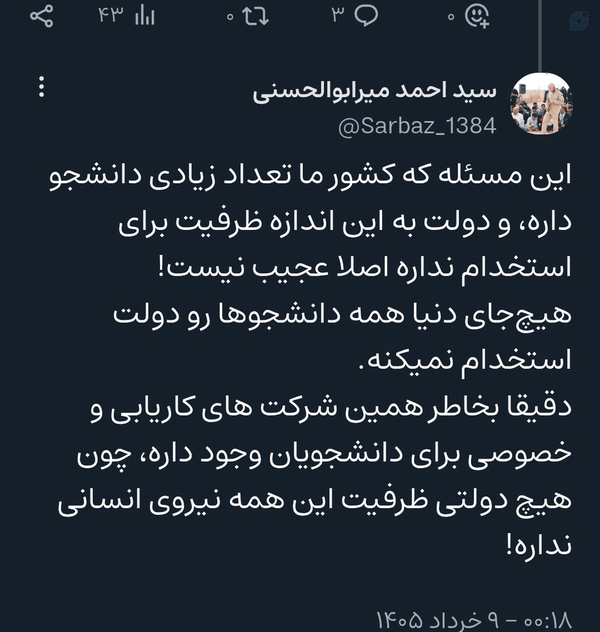Open the profile picture of سید احمد میرابوالحسنی
The image size is (600, 632).
click(541, 104)
